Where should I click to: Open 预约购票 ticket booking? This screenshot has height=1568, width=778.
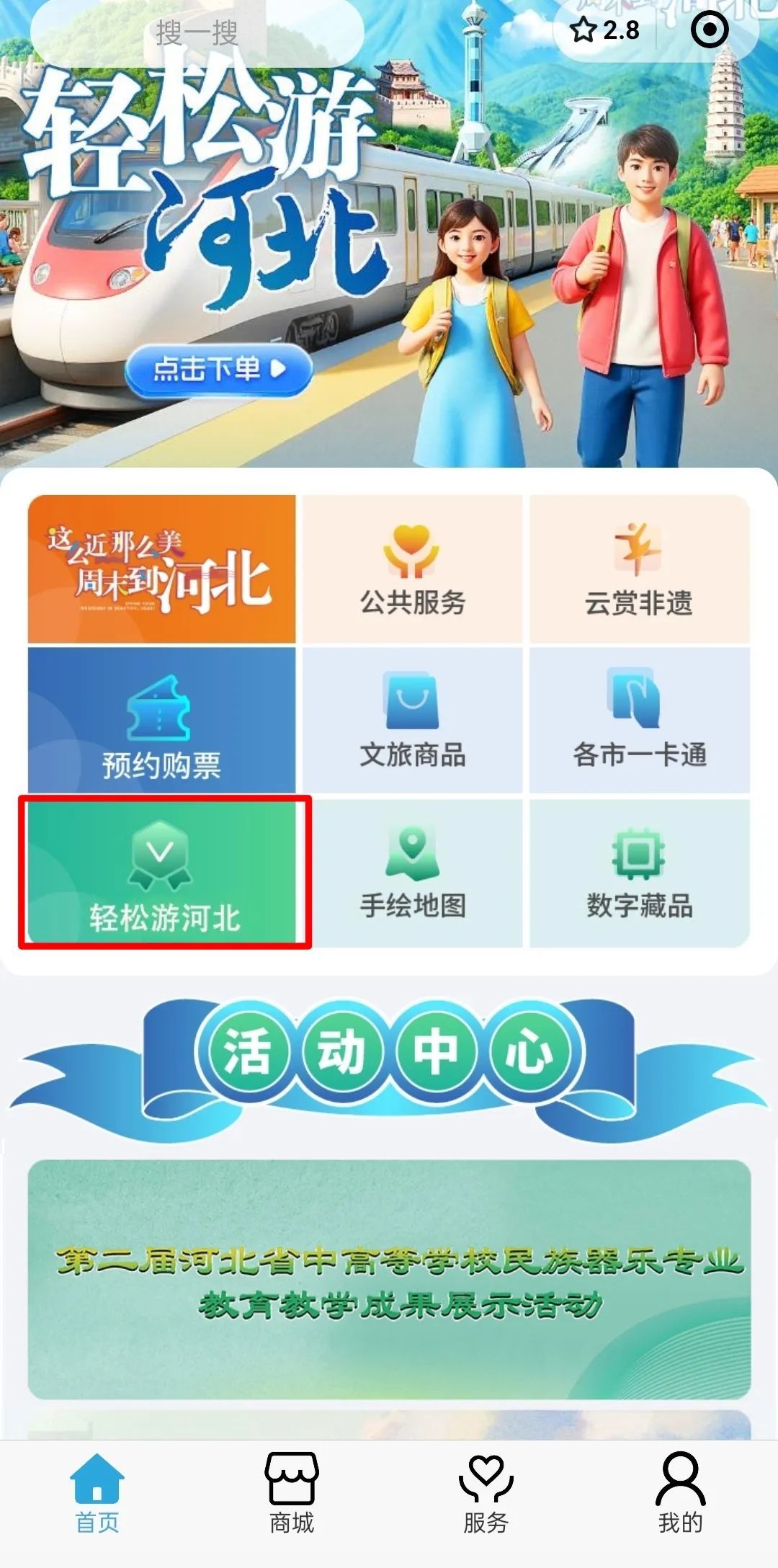coord(161,721)
